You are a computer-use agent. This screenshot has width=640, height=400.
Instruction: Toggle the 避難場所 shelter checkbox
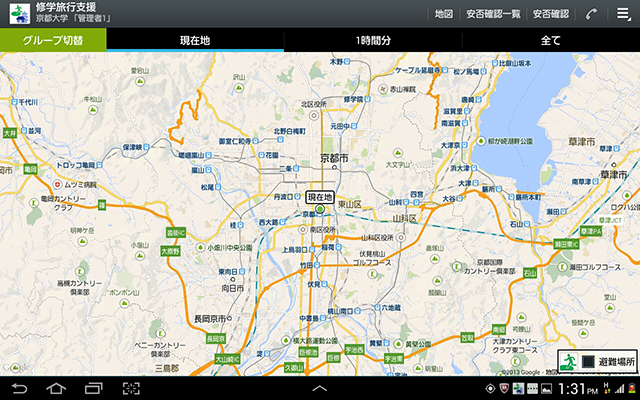point(589,361)
